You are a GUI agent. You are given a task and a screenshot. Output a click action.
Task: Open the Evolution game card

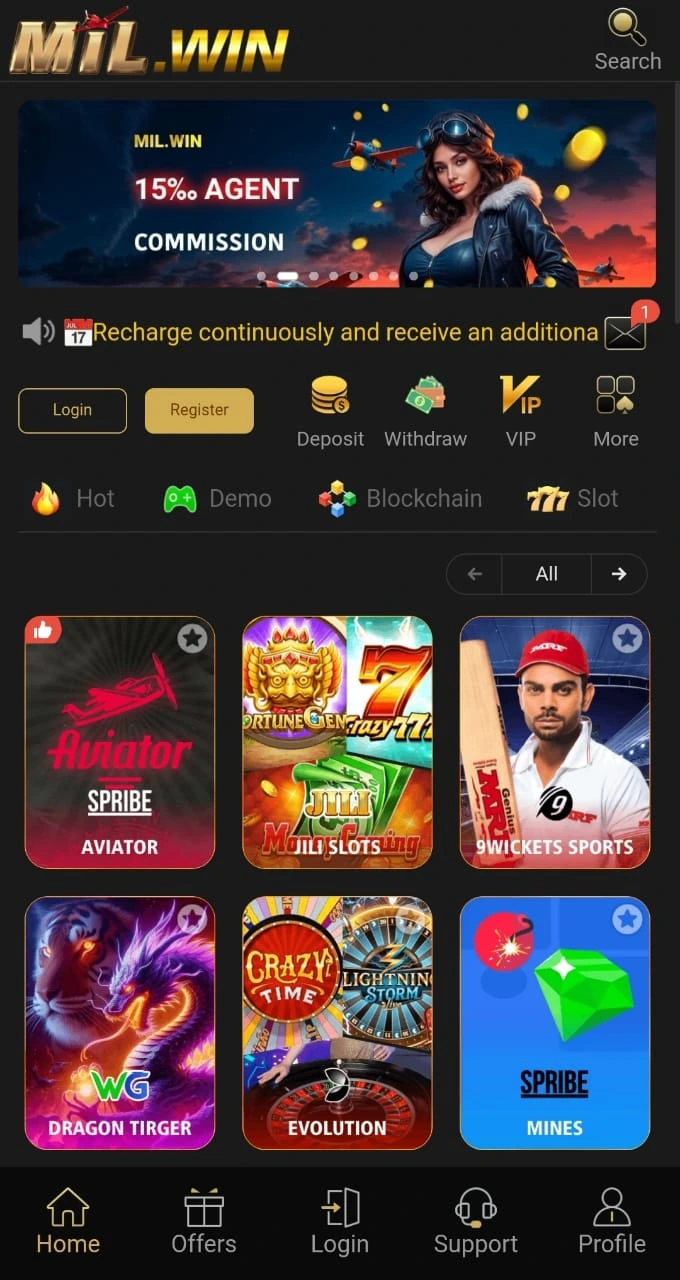[337, 1022]
